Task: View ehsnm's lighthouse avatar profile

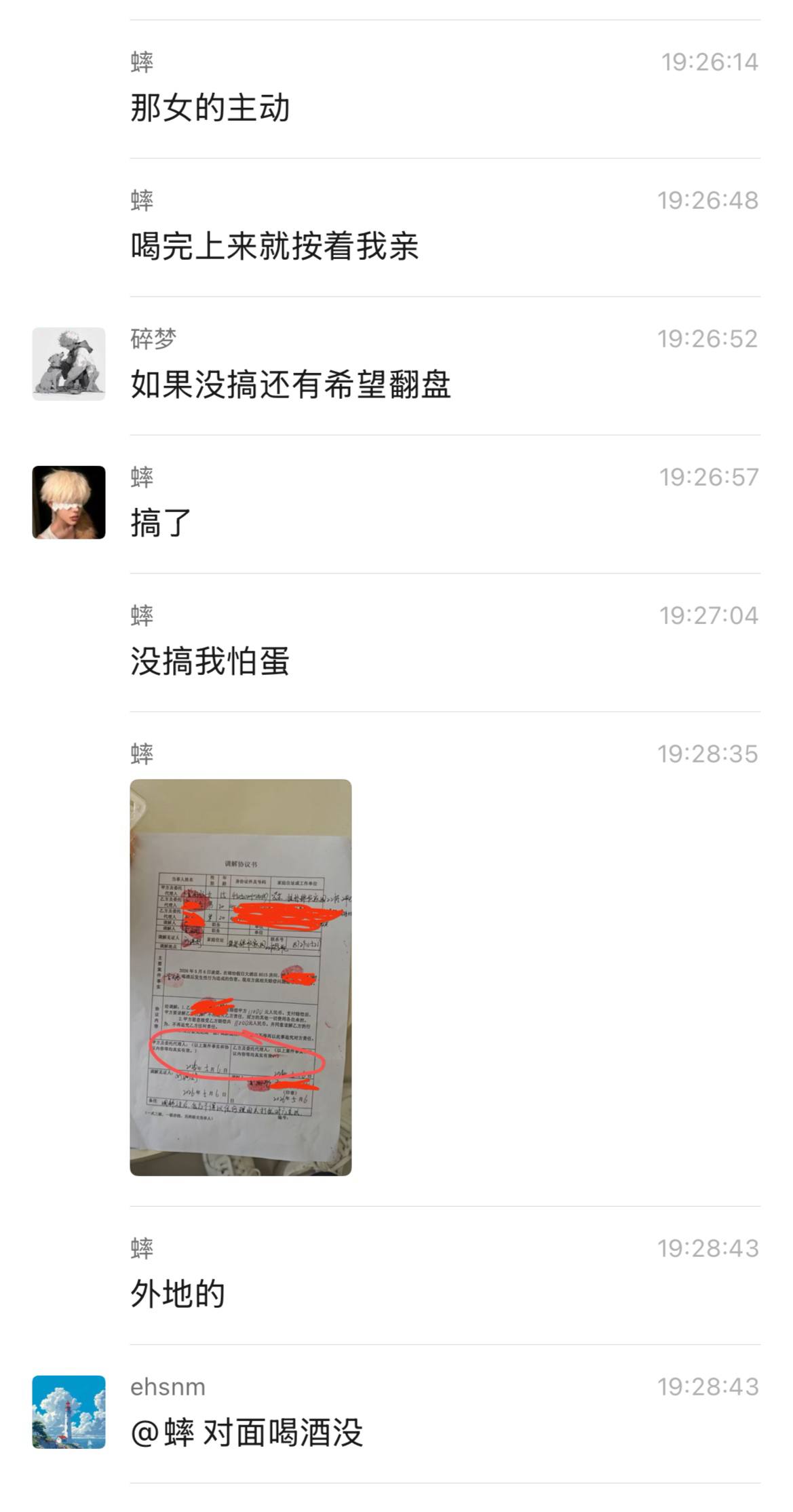Action: (x=69, y=1412)
